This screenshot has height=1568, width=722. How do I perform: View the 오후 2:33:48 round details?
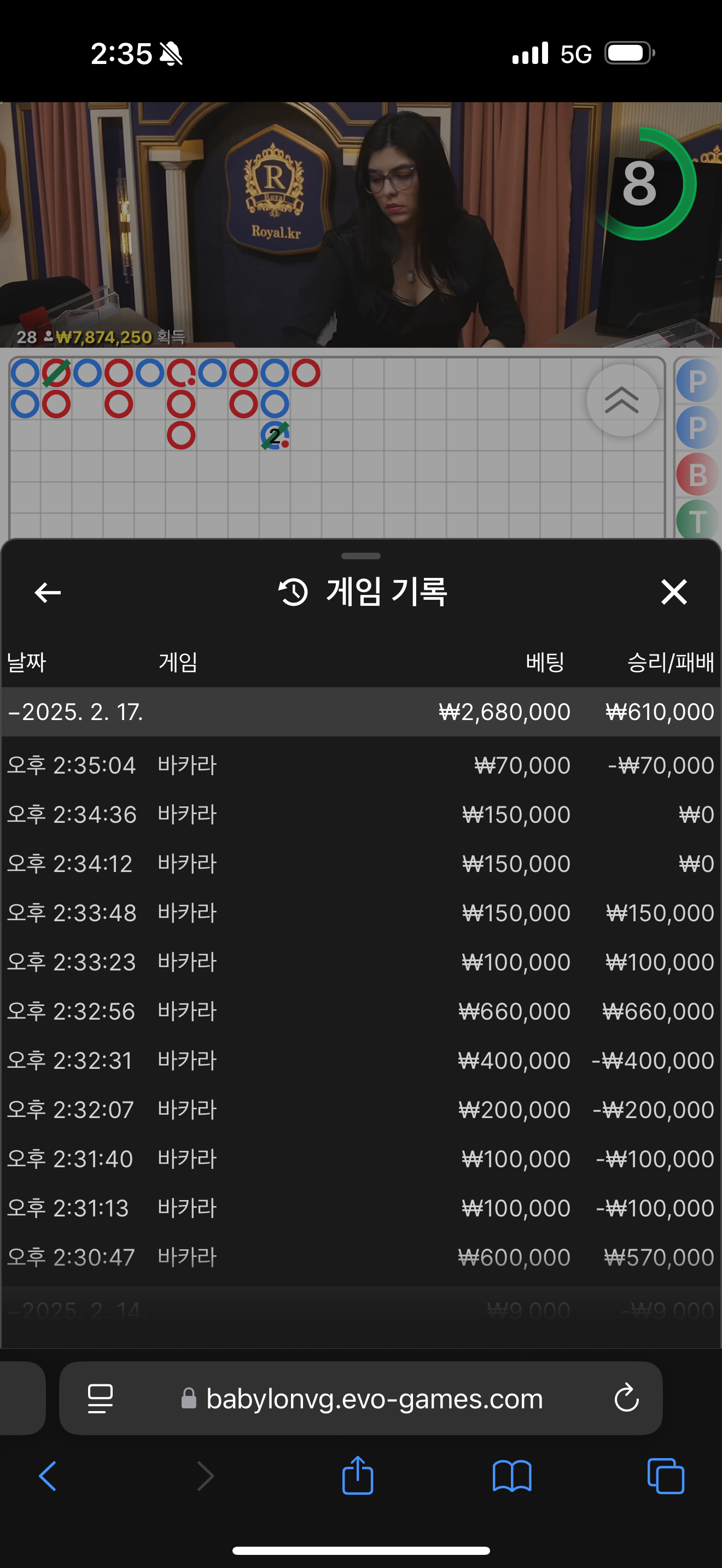coord(360,912)
